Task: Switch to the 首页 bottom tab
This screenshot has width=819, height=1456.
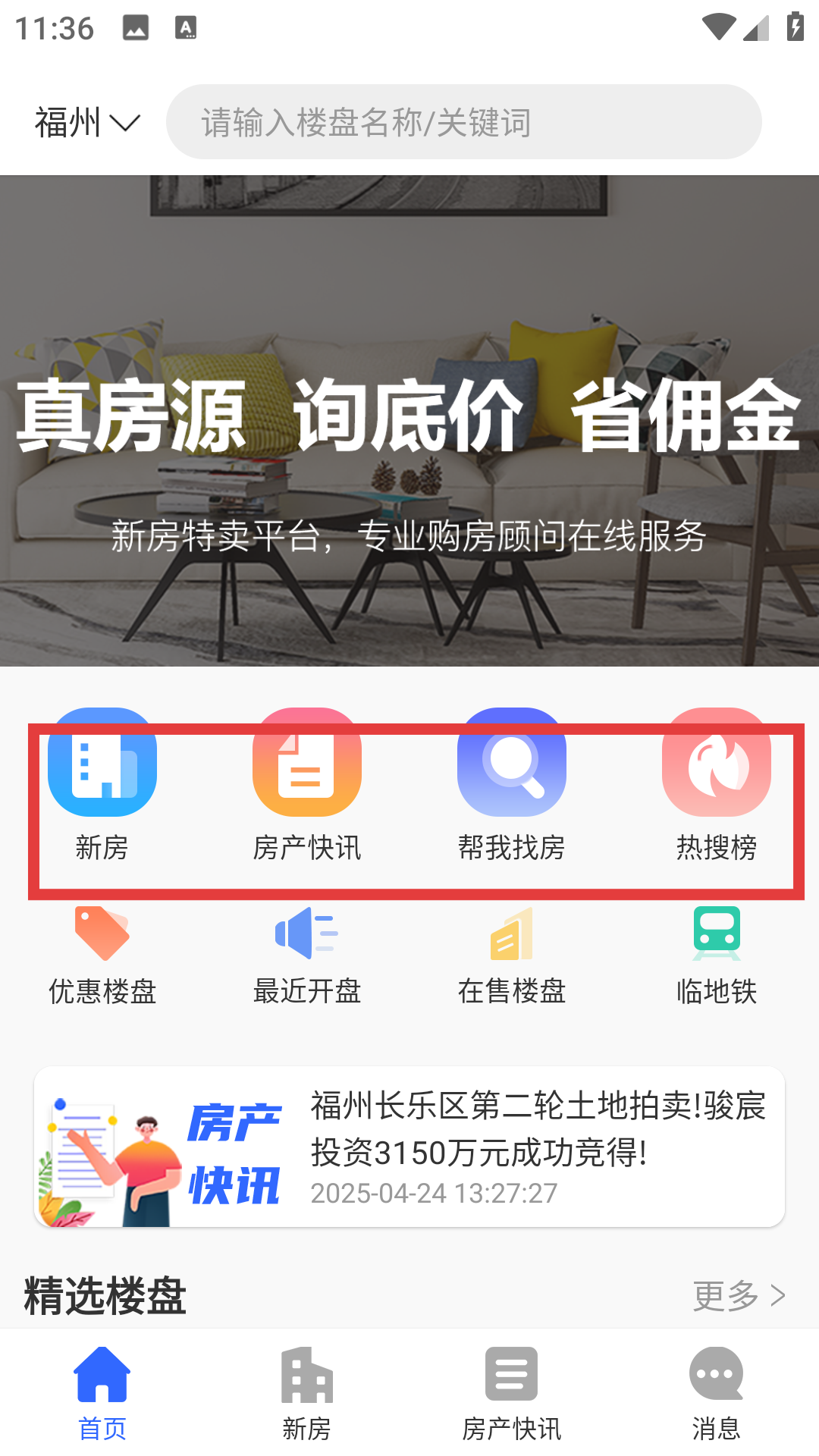Action: 102,1394
